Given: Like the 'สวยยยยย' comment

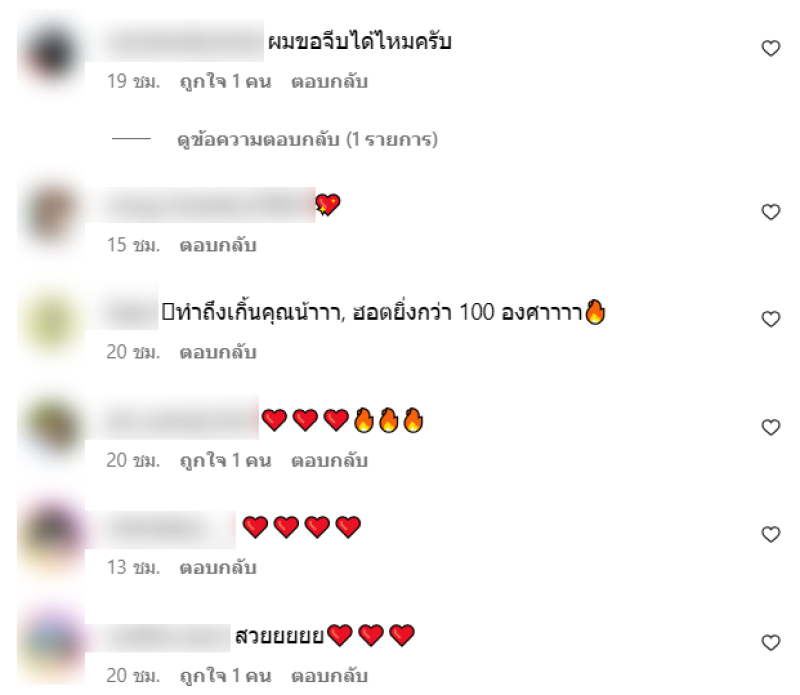Looking at the screenshot, I should (770, 642).
